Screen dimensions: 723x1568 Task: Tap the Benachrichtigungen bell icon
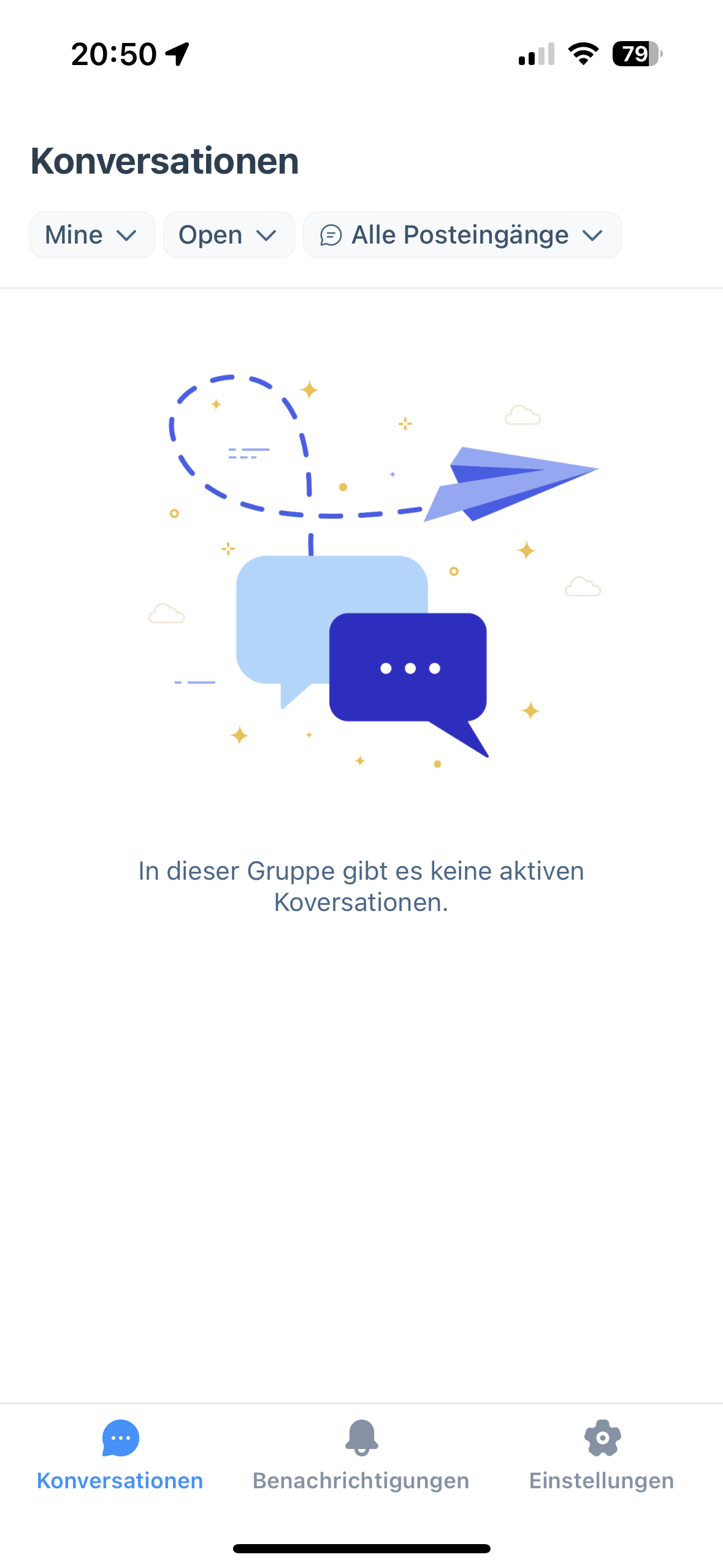pos(361,1439)
